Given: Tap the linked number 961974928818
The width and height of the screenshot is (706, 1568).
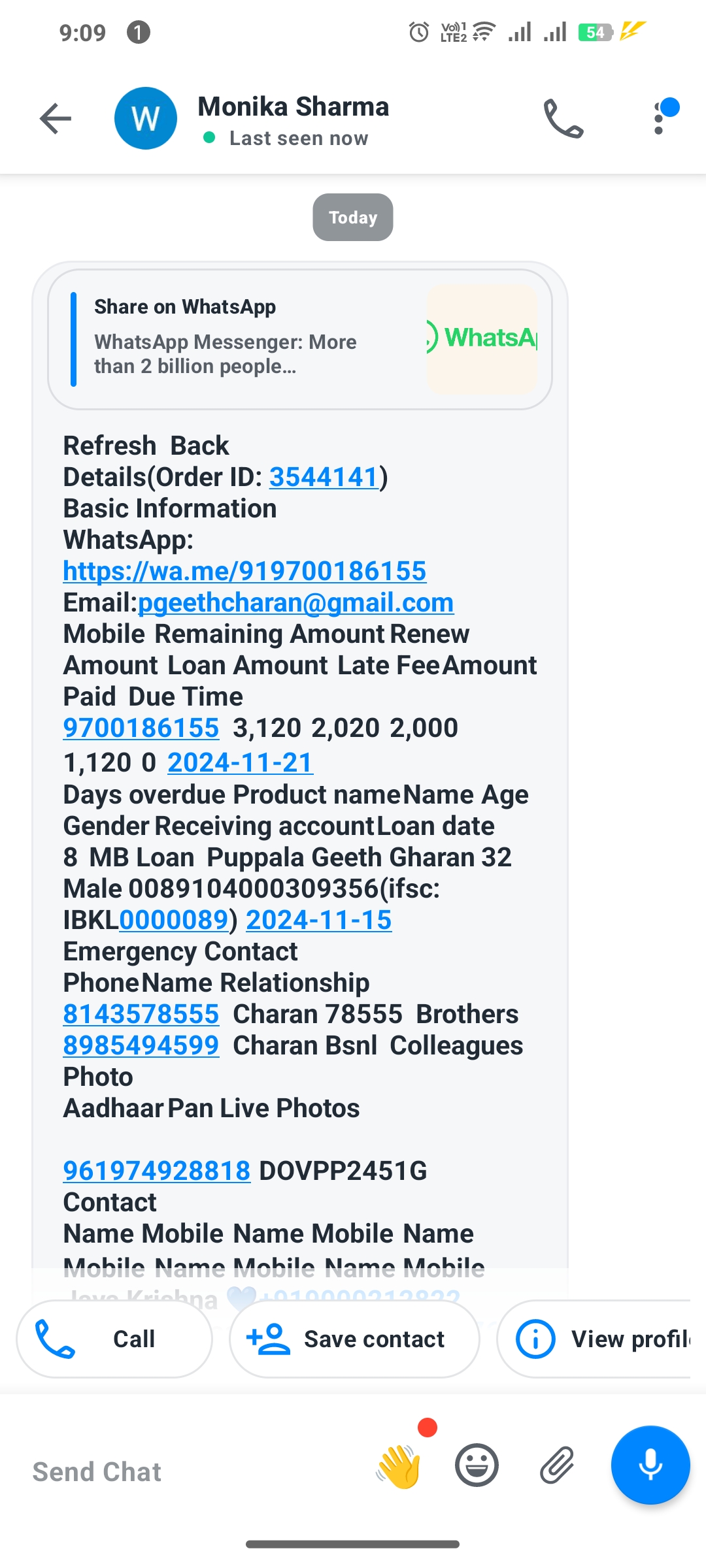Looking at the screenshot, I should [157, 1171].
